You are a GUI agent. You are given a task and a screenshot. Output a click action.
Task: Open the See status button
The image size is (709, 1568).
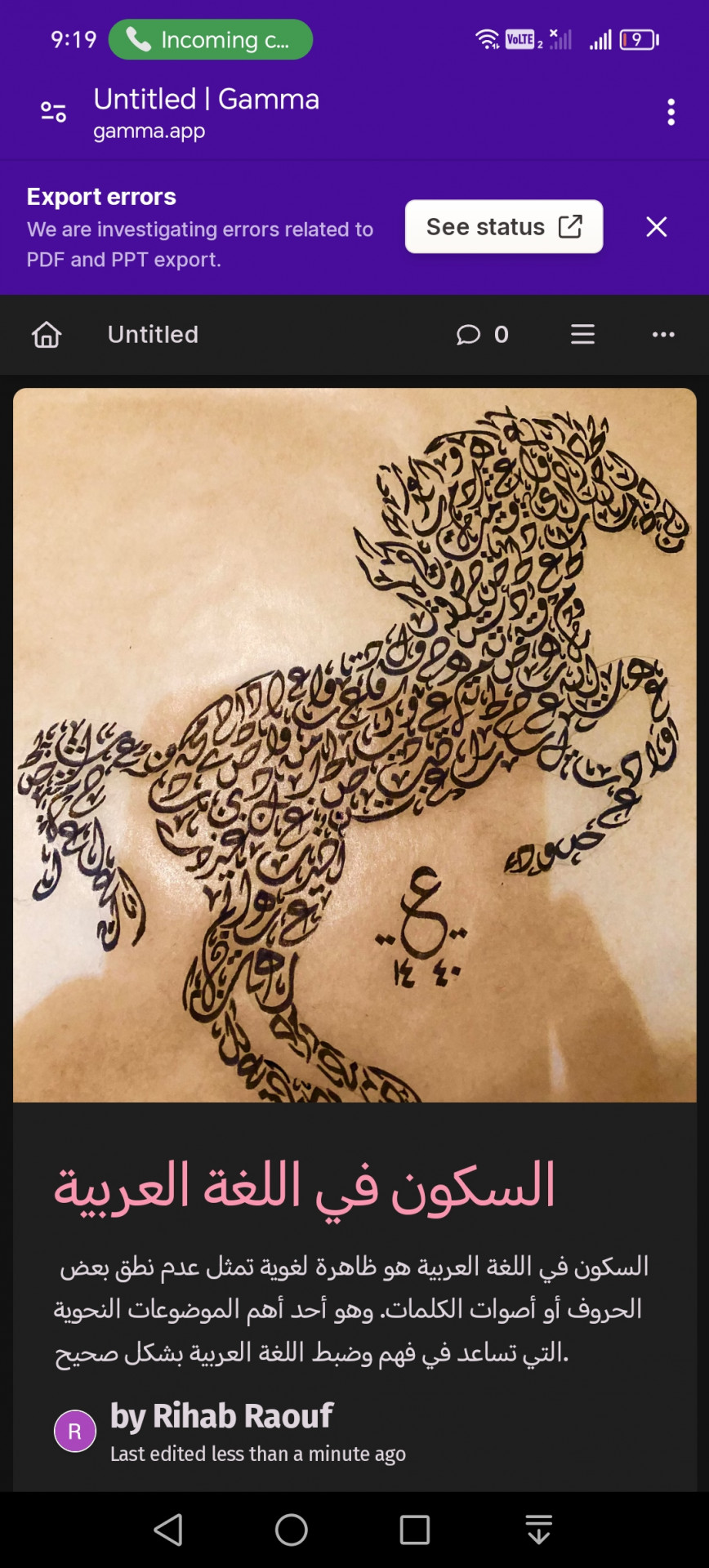[503, 227]
